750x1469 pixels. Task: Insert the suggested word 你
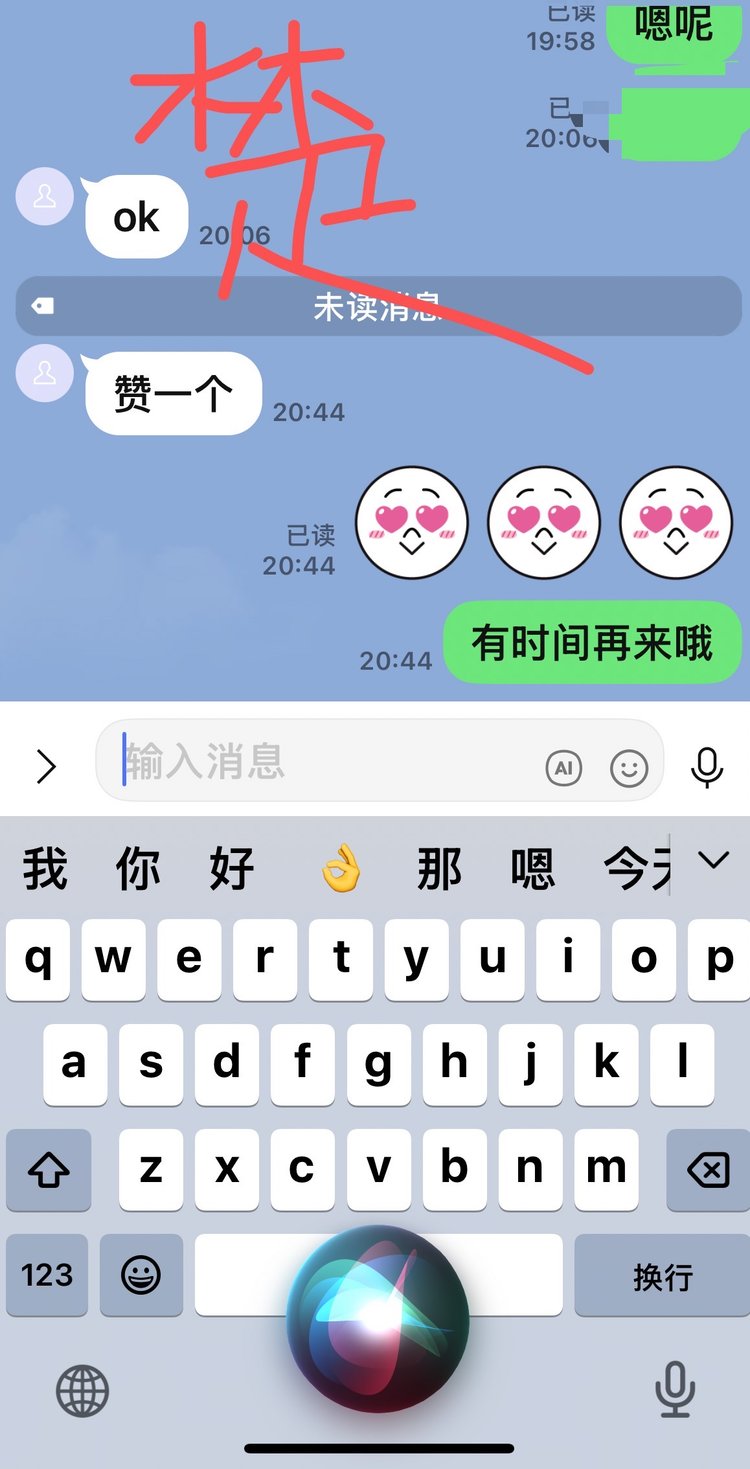tap(138, 868)
